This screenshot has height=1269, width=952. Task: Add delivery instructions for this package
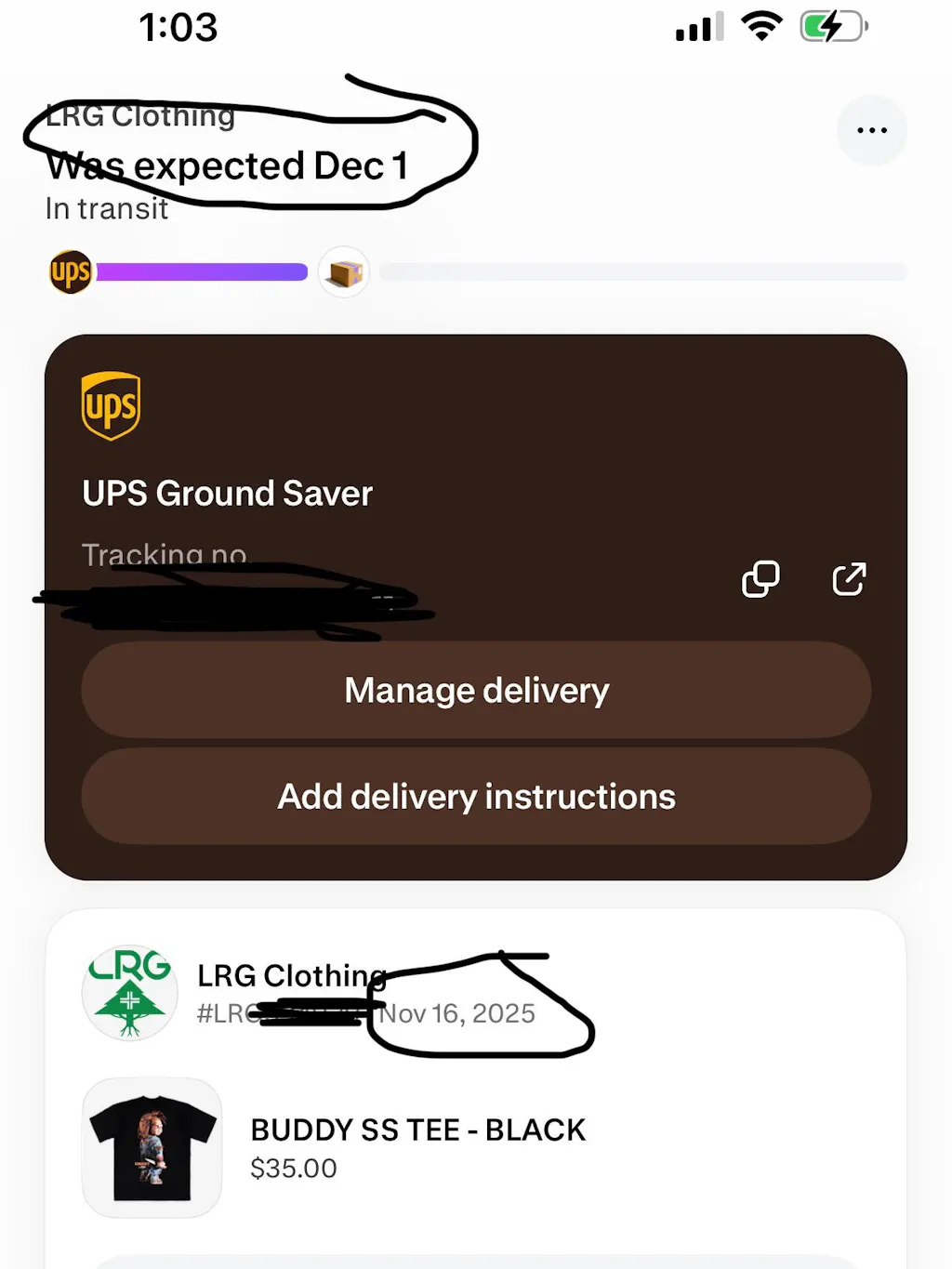[476, 797]
